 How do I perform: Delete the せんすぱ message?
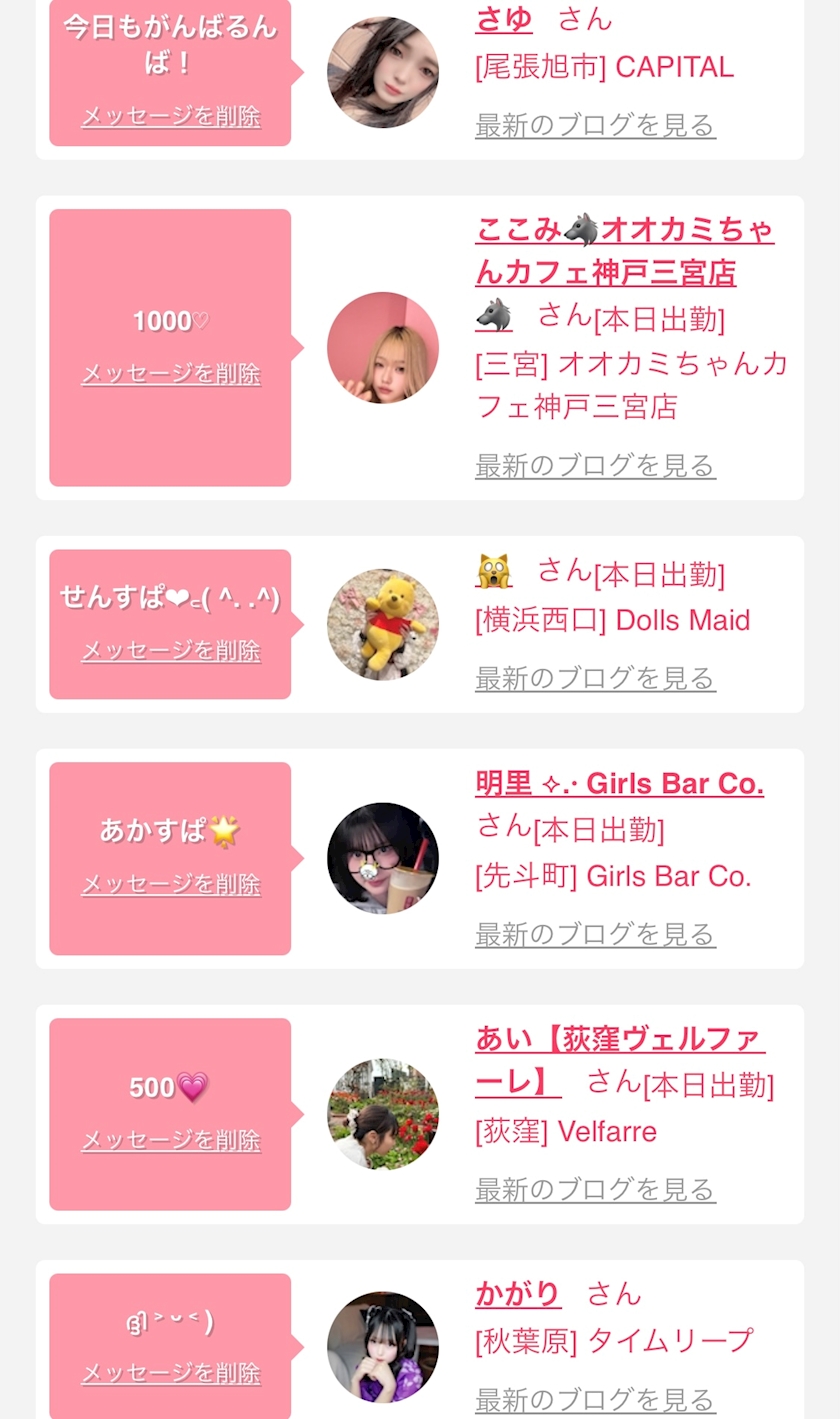171,651
